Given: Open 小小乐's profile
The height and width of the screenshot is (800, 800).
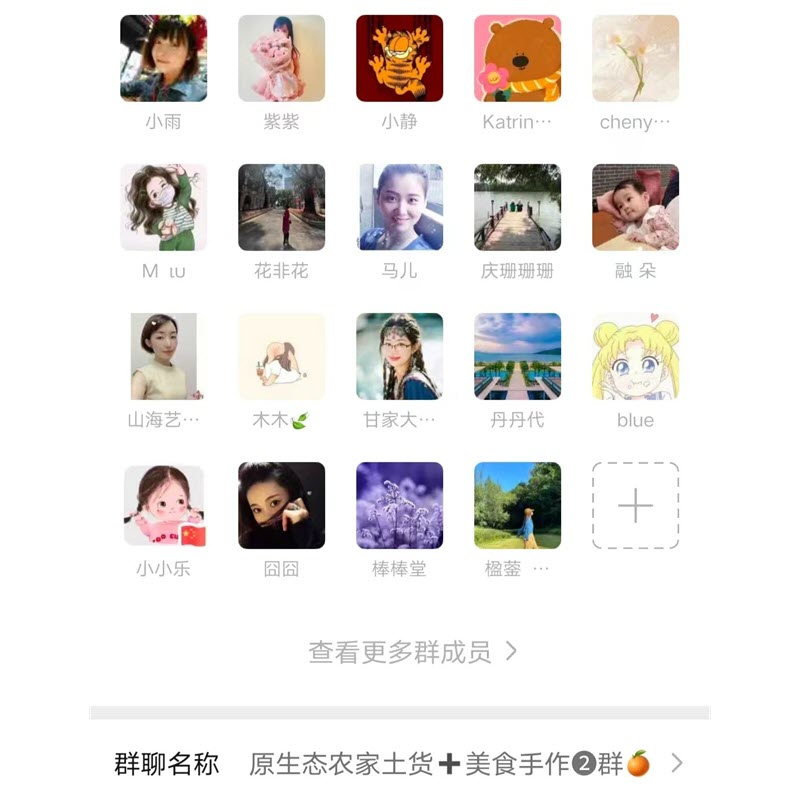Looking at the screenshot, I should tap(163, 505).
